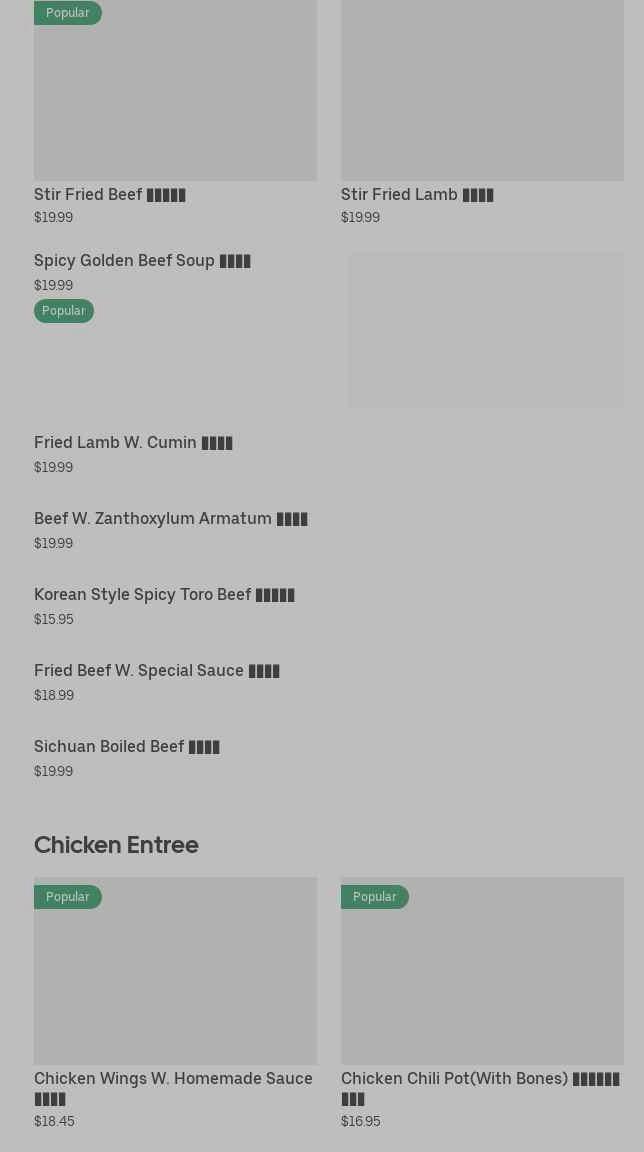Screen dimensions: 644x1152
Task: Choose Beef W. Zanthoxylum Armatum
Action: (170, 519)
